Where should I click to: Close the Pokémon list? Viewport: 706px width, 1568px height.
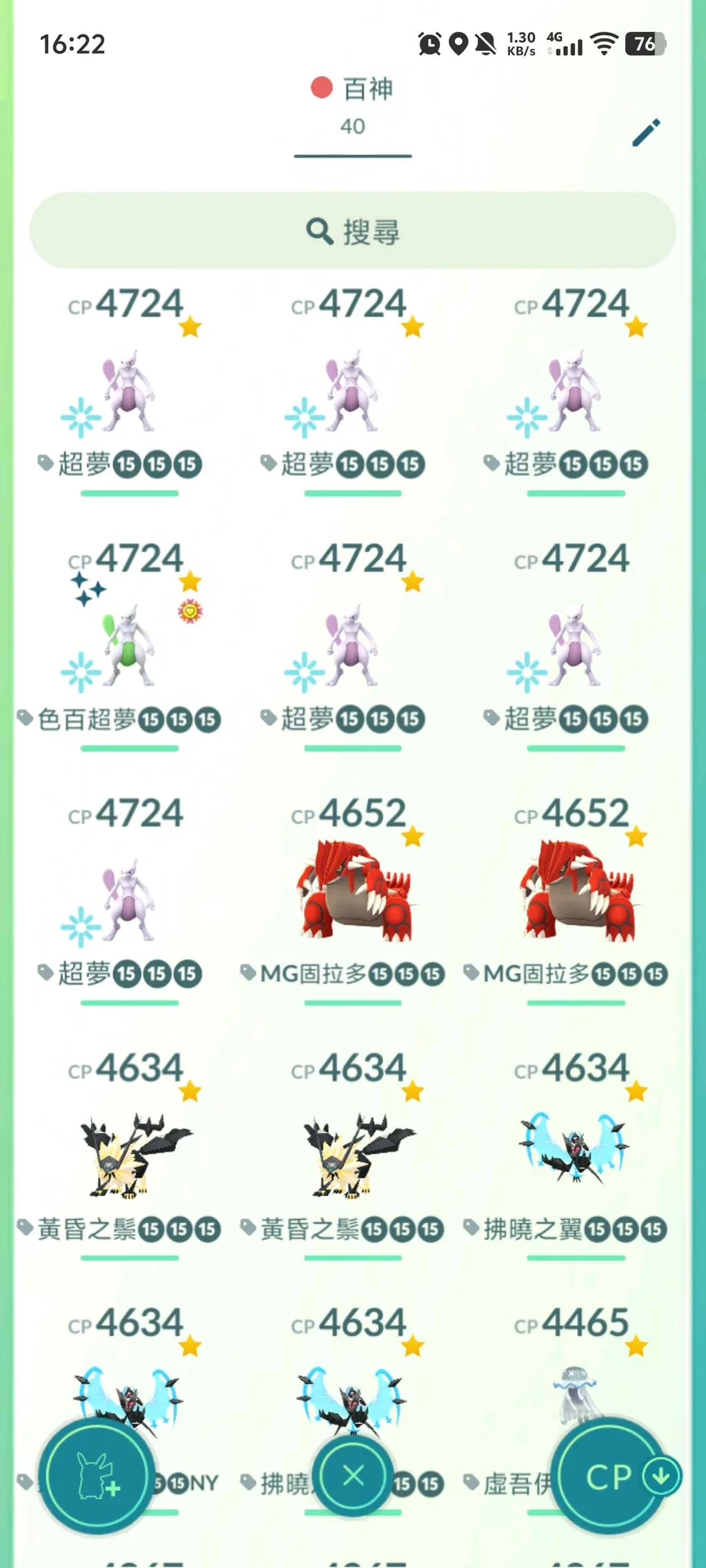click(x=353, y=1475)
